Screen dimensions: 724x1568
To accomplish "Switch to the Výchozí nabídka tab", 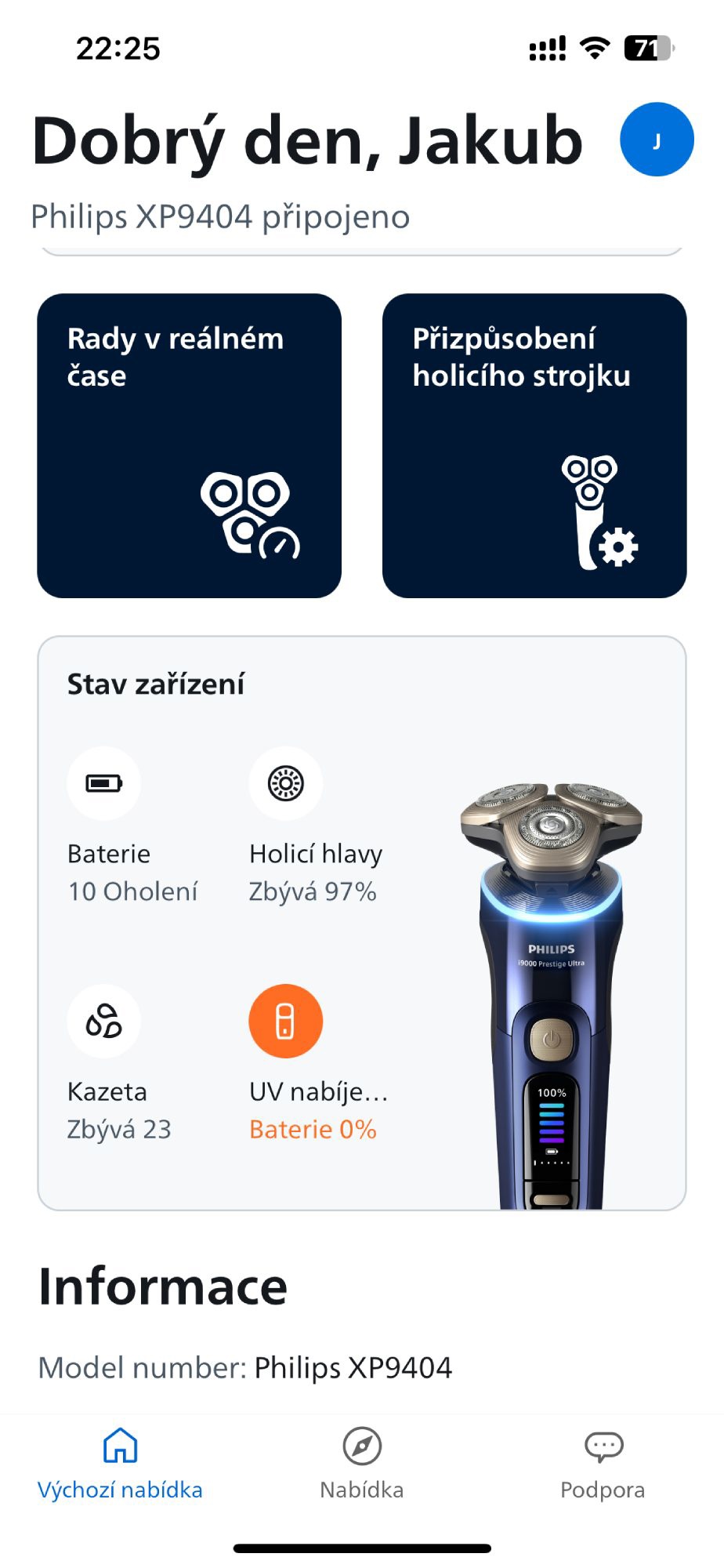I will pos(120,1464).
